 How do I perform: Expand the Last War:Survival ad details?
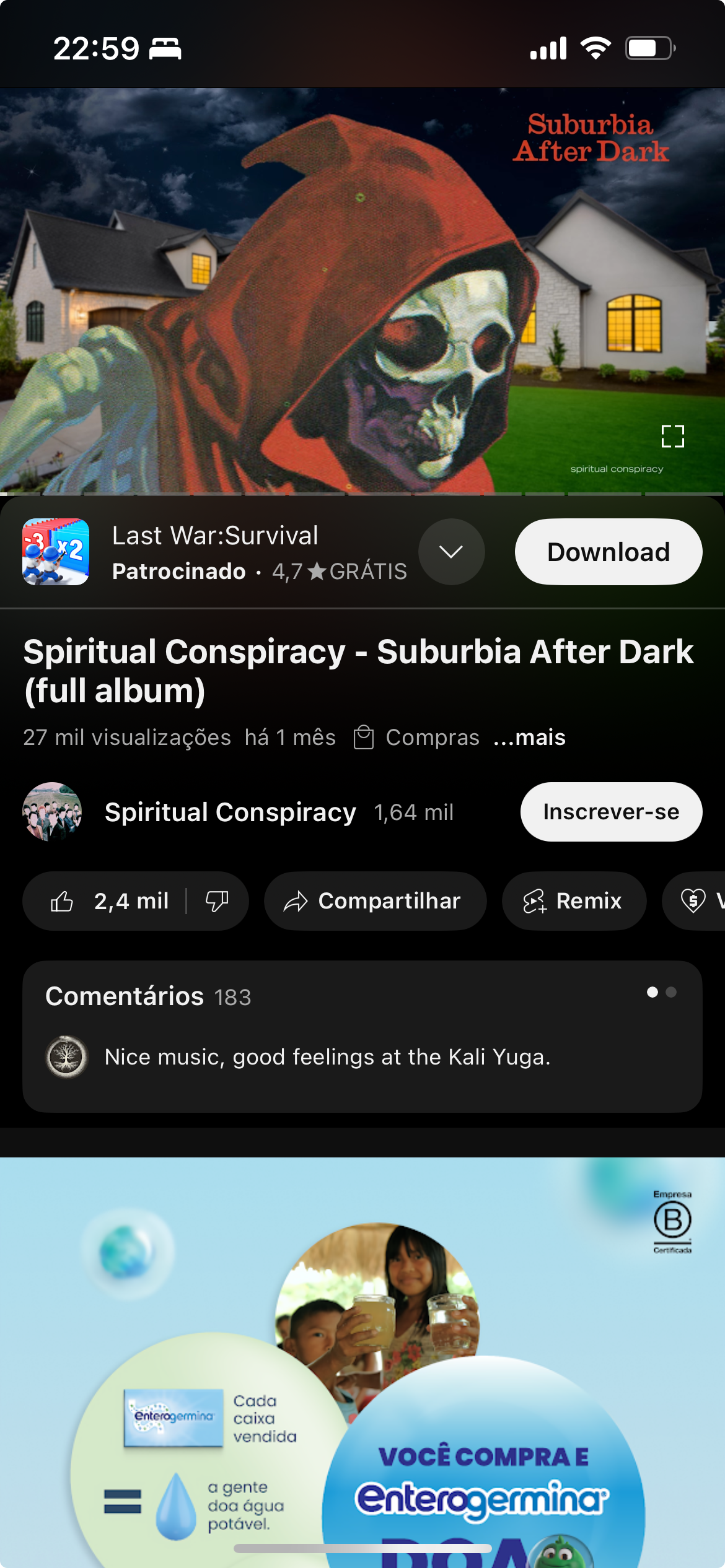451,552
